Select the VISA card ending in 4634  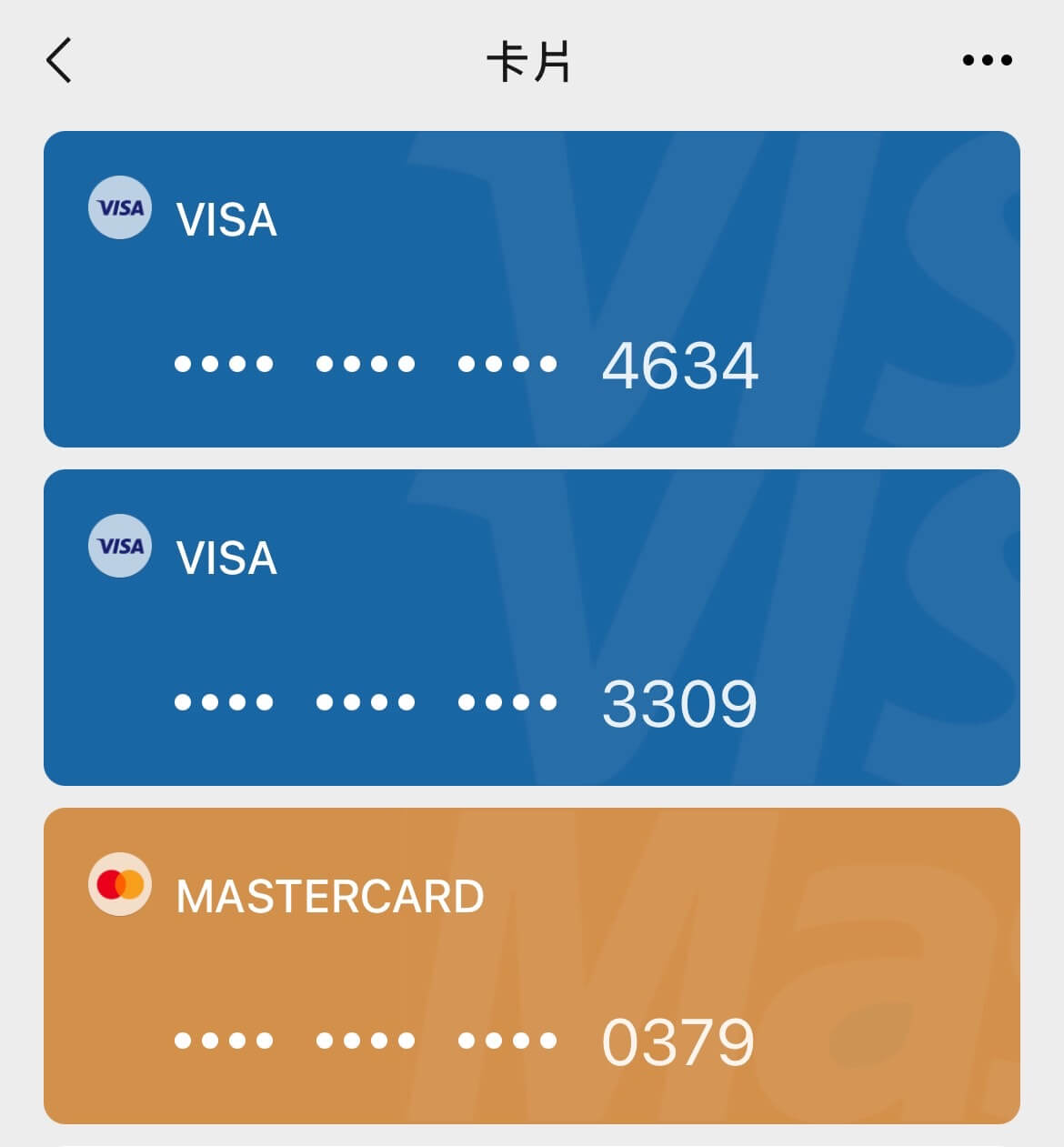tap(532, 289)
